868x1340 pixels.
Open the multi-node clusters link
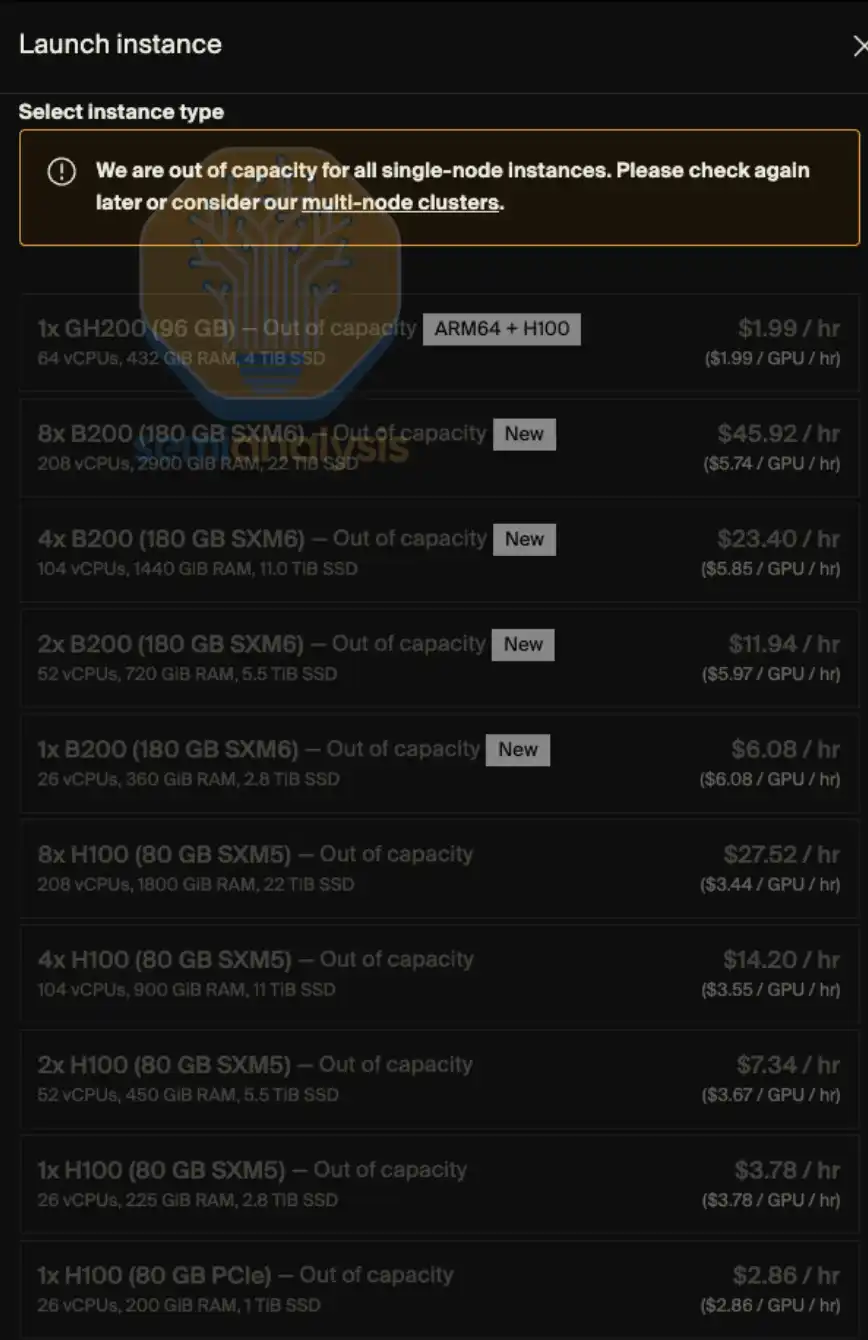tap(400, 202)
